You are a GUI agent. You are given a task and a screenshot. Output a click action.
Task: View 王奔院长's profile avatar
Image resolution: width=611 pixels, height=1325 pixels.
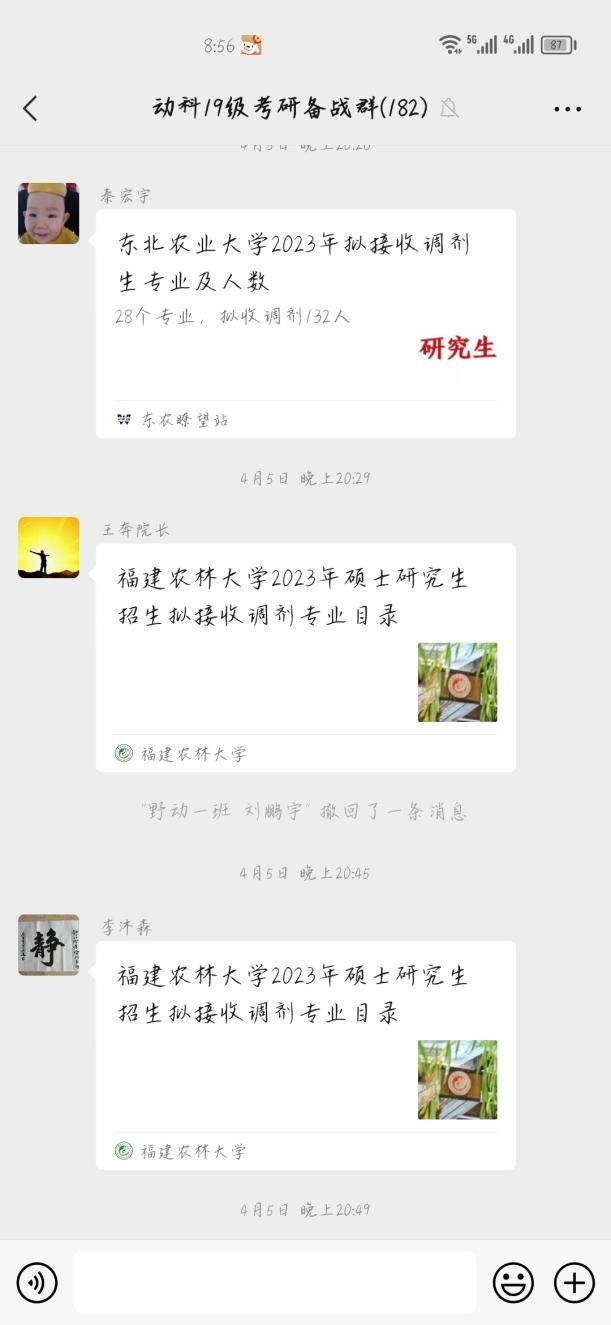48,547
